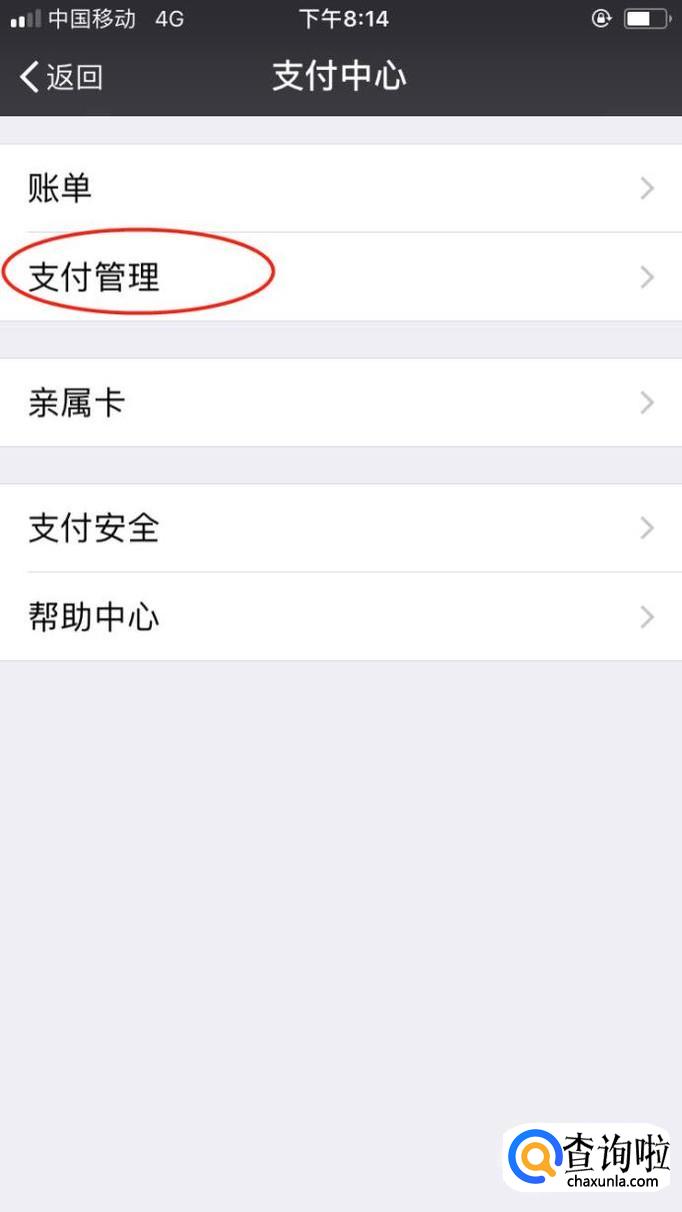
Task: Open the 亲属卡 row
Action: pyautogui.click(x=340, y=403)
